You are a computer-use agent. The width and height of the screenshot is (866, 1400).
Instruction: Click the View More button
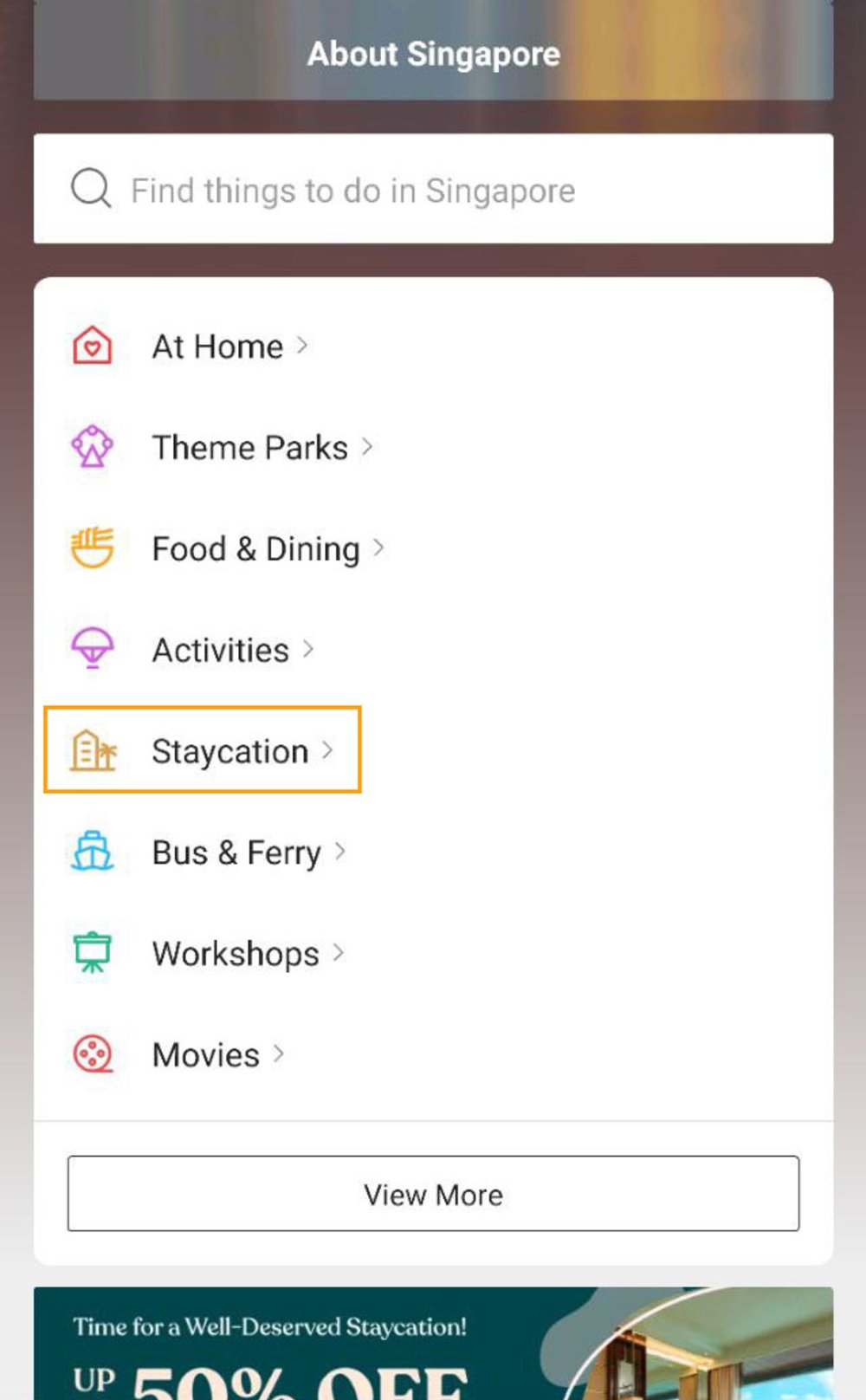coord(433,1194)
